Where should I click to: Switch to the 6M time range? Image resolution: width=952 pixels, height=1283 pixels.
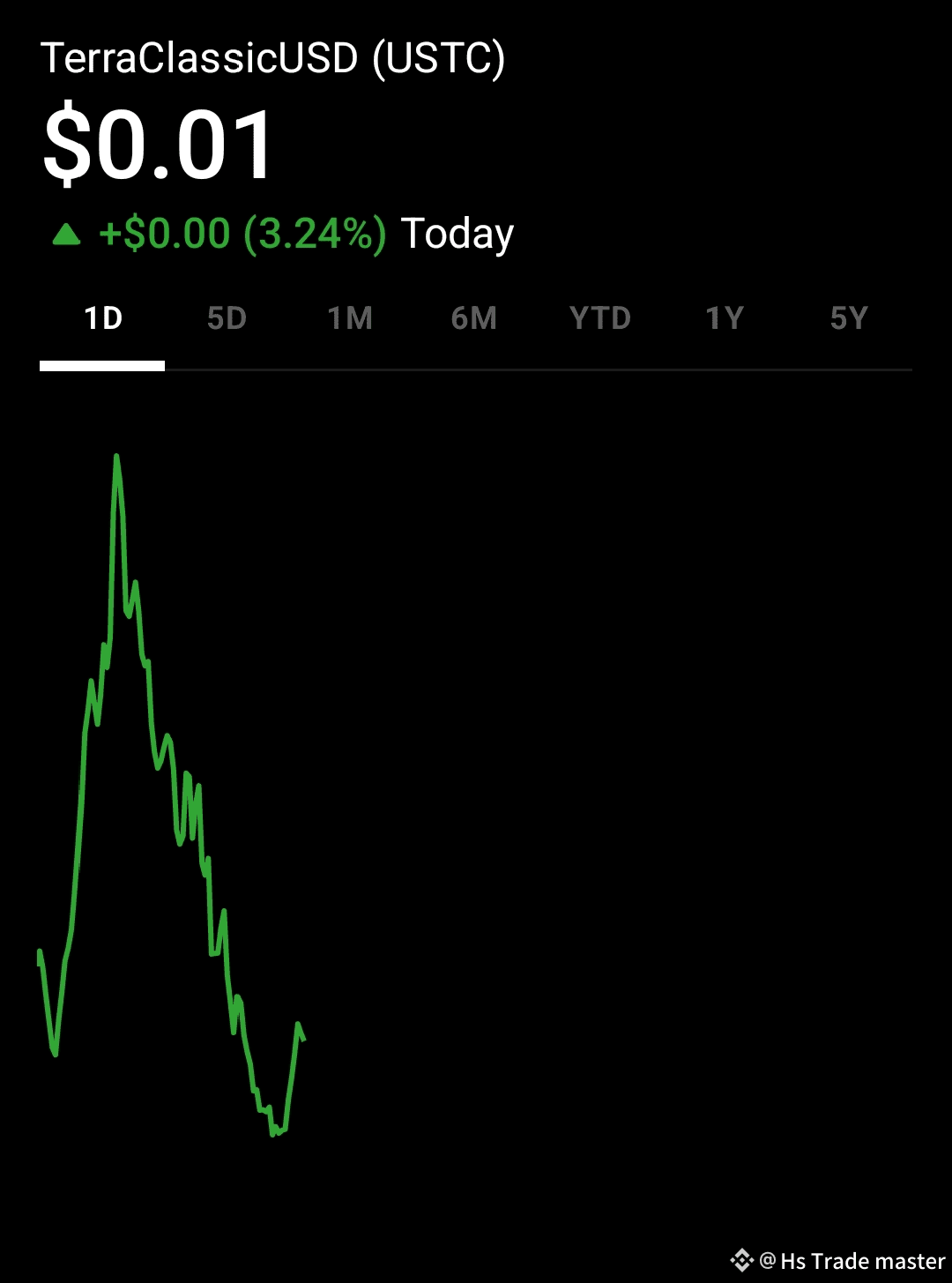474,318
